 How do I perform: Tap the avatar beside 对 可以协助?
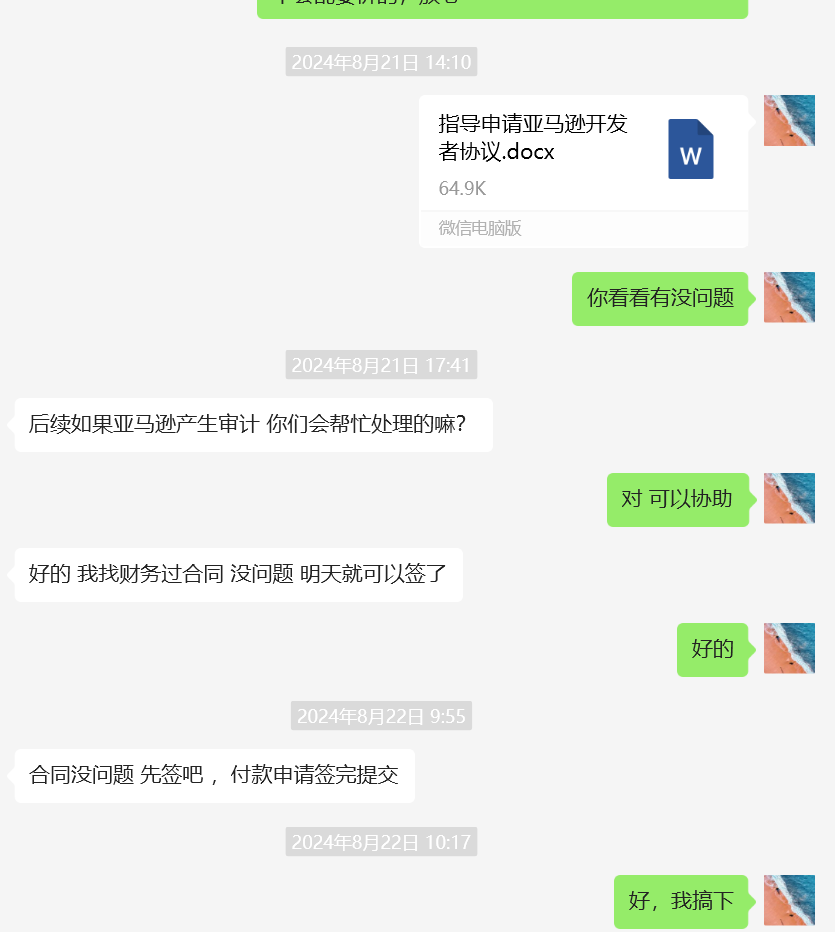pos(789,498)
